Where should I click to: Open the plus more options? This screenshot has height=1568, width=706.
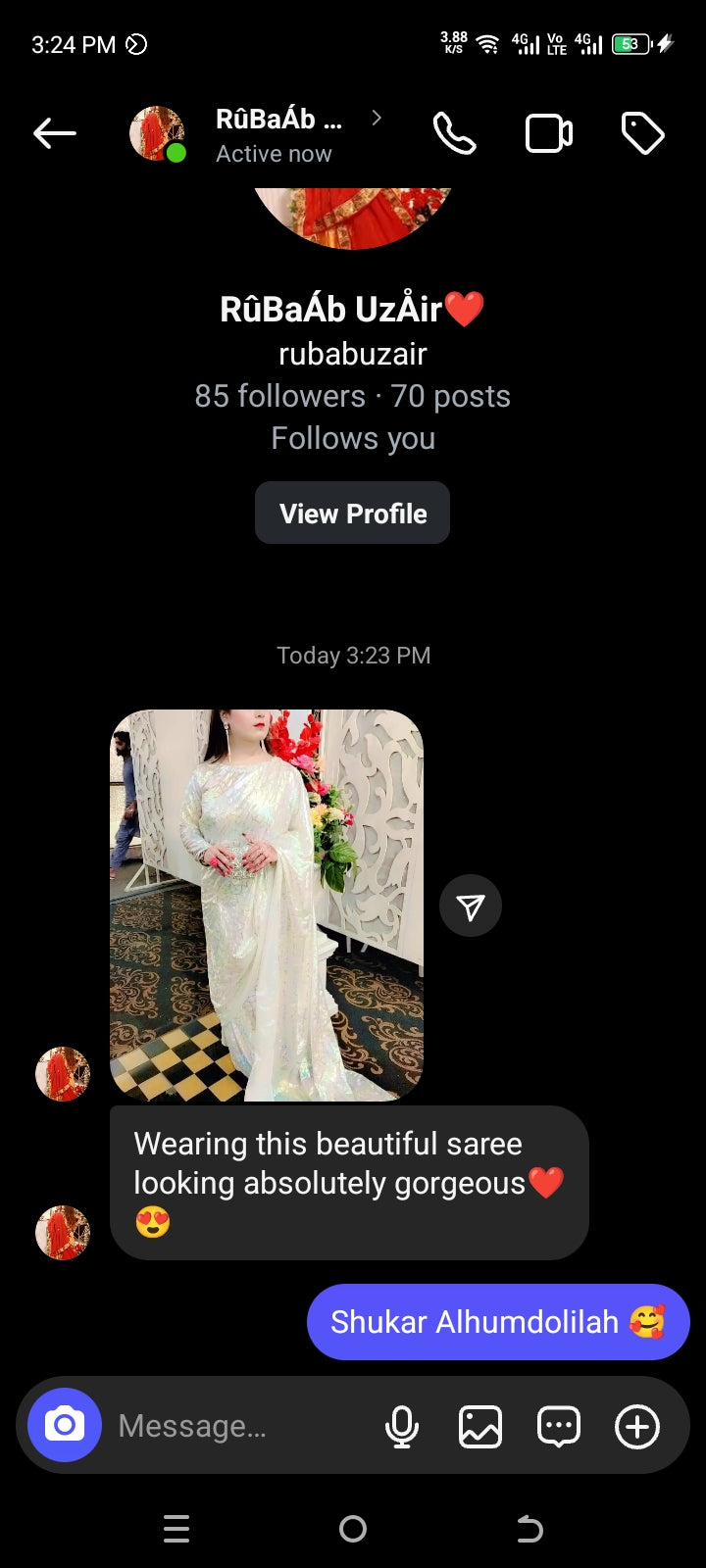coord(636,1426)
